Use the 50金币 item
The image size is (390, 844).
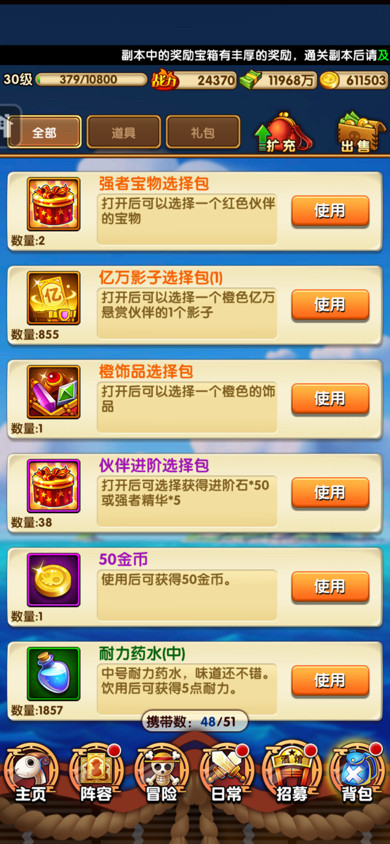(x=330, y=587)
